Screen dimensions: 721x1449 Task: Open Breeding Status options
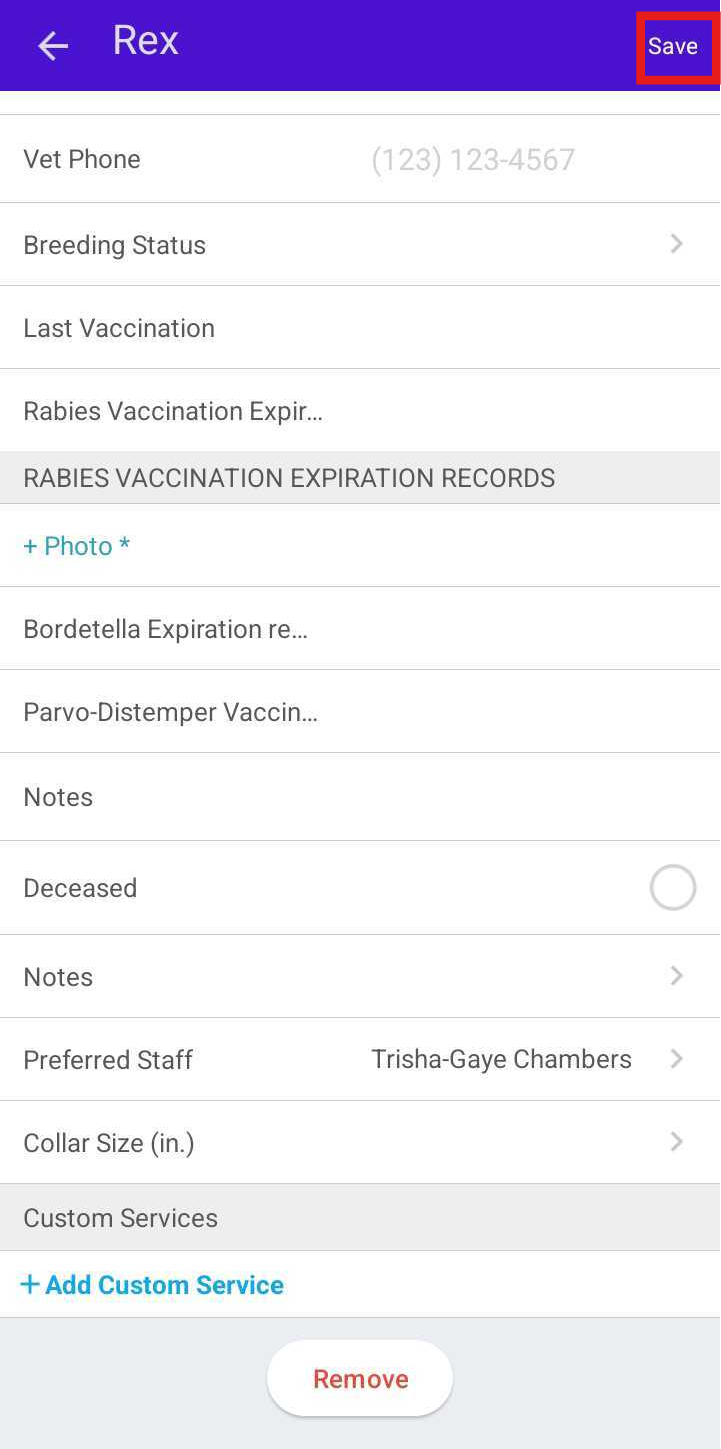coord(360,245)
